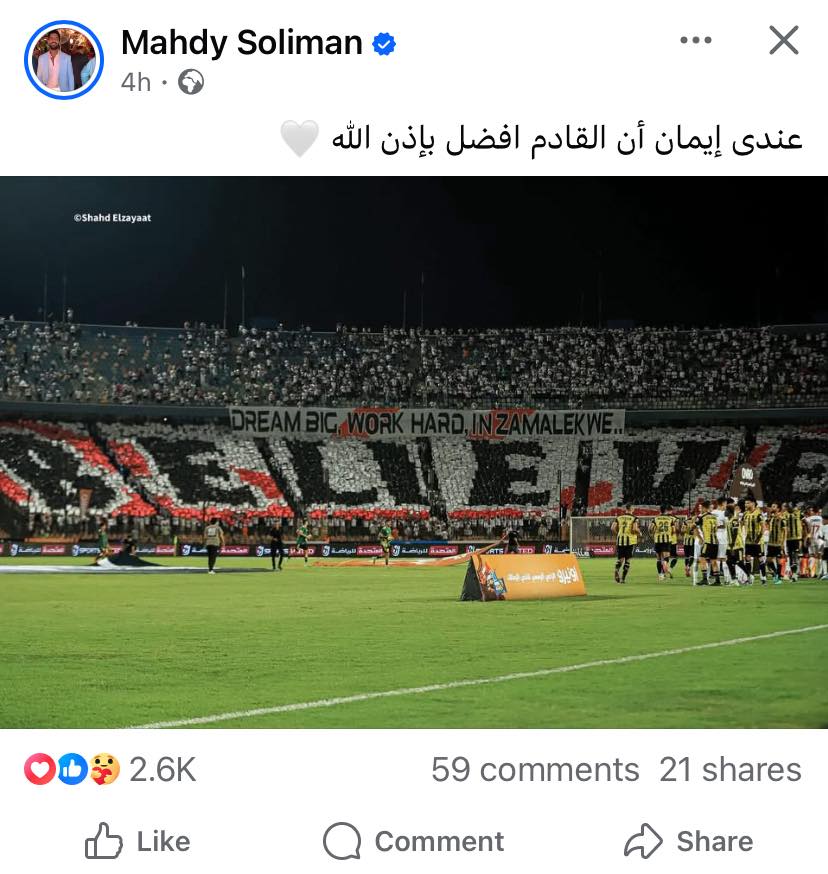View the 21 shares
Viewport: 828px width, 874px height.
coord(730,769)
